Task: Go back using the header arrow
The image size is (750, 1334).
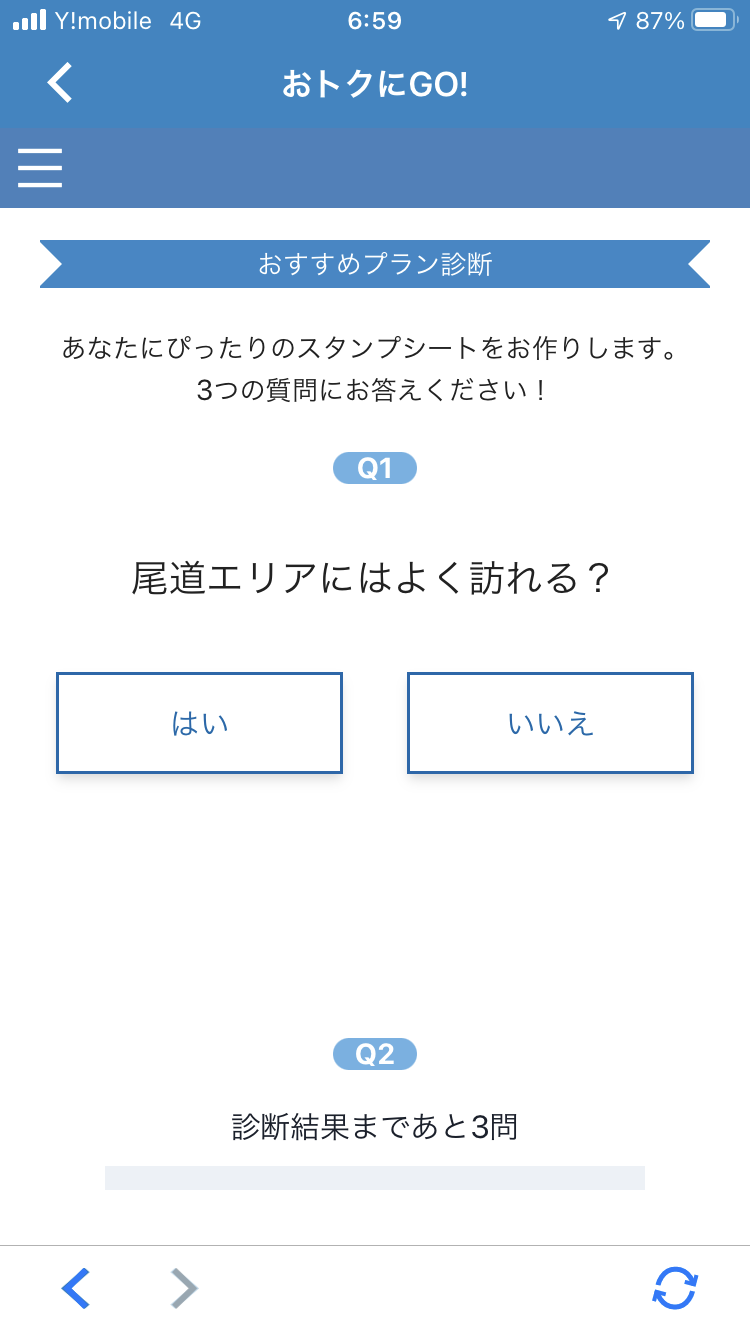Action: [x=60, y=83]
